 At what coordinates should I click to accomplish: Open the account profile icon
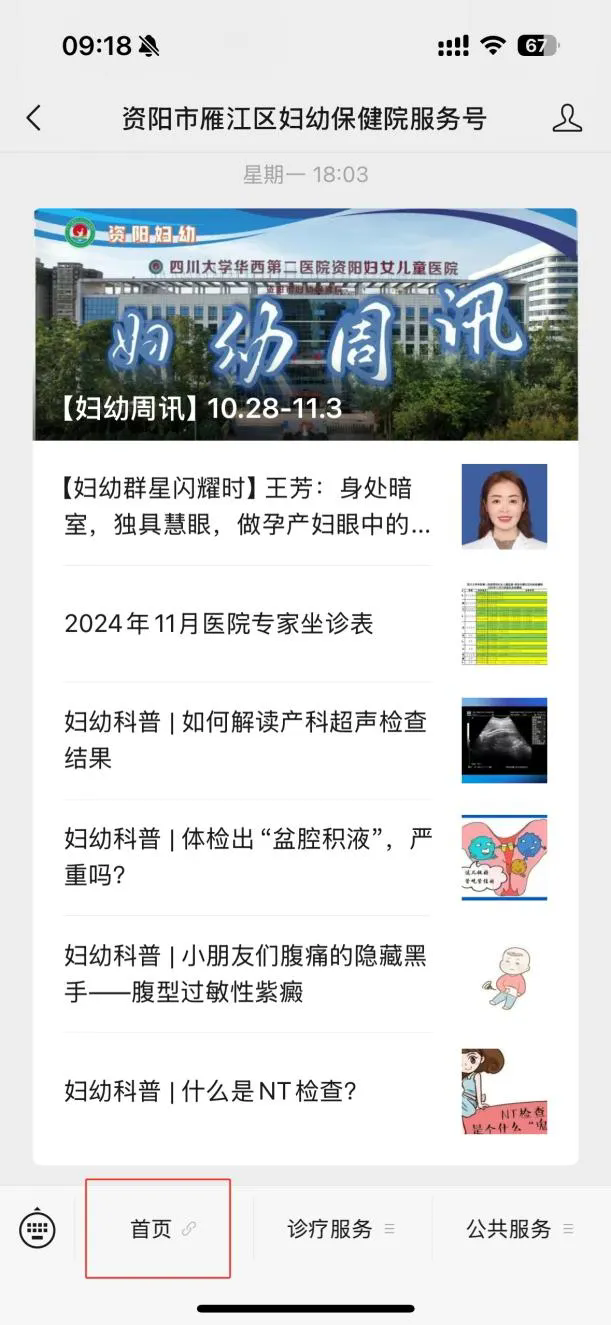pos(567,118)
